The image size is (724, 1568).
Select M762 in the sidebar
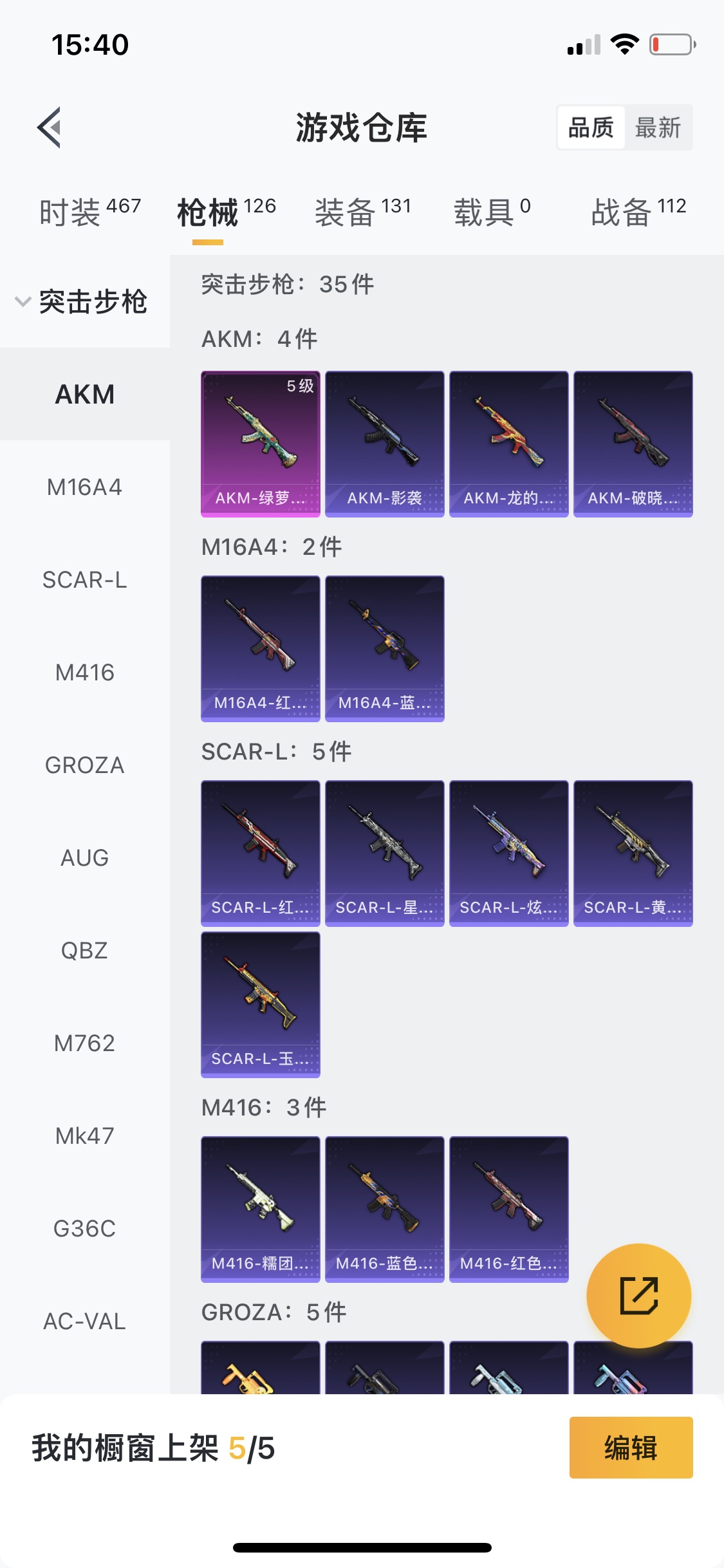(84, 1043)
